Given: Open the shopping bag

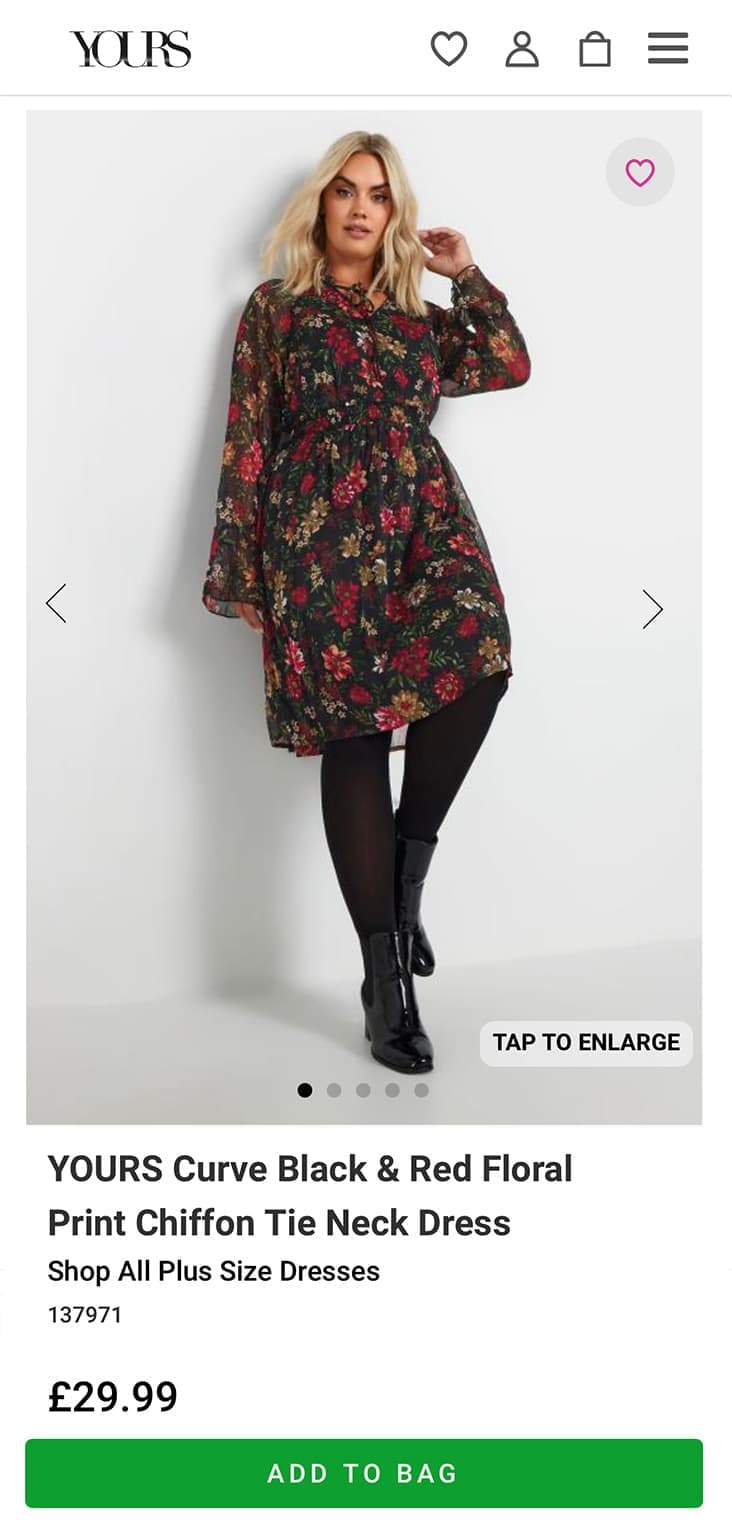Looking at the screenshot, I should coord(595,49).
